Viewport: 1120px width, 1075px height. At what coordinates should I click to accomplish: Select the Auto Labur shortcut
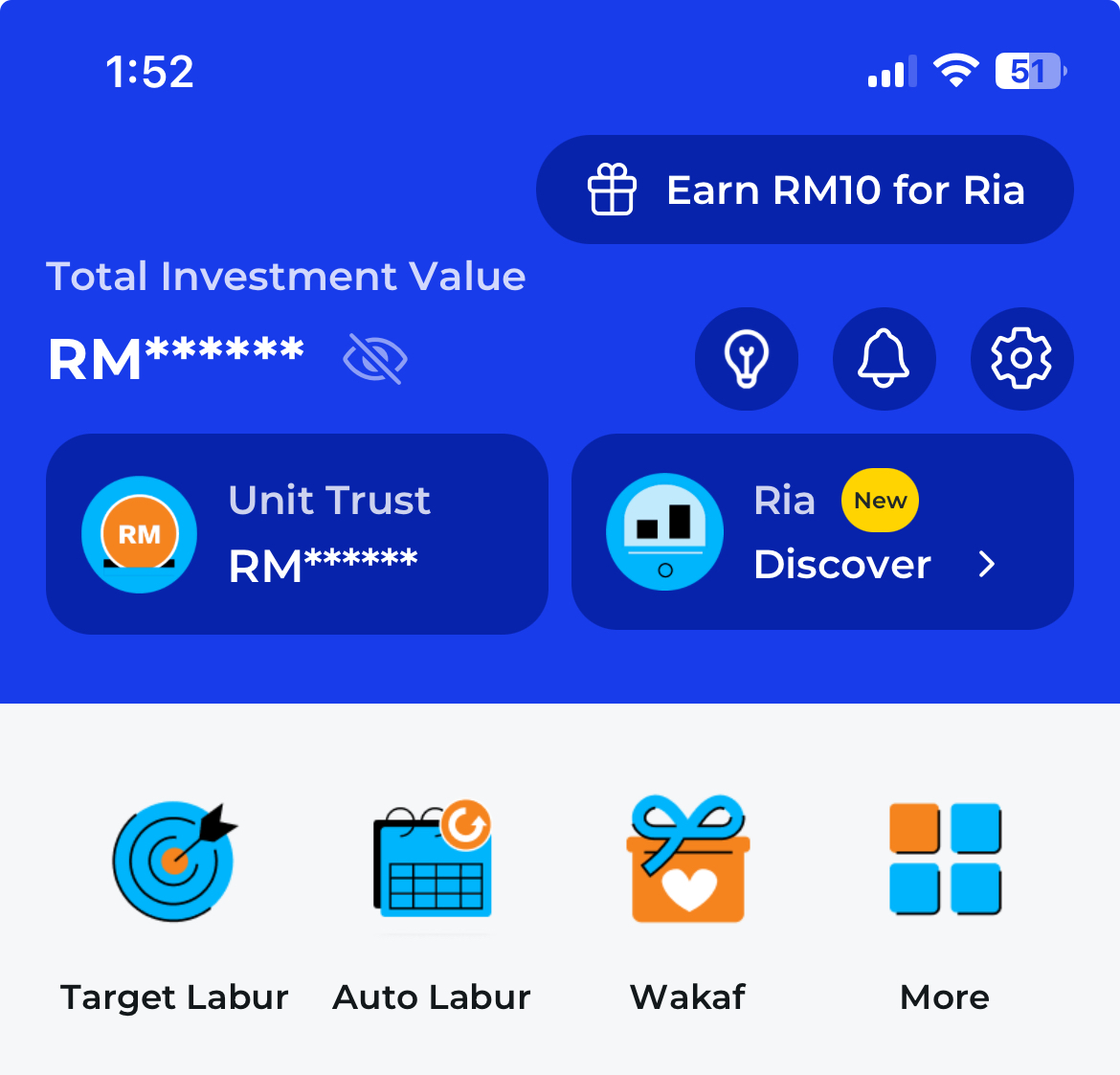tap(432, 902)
